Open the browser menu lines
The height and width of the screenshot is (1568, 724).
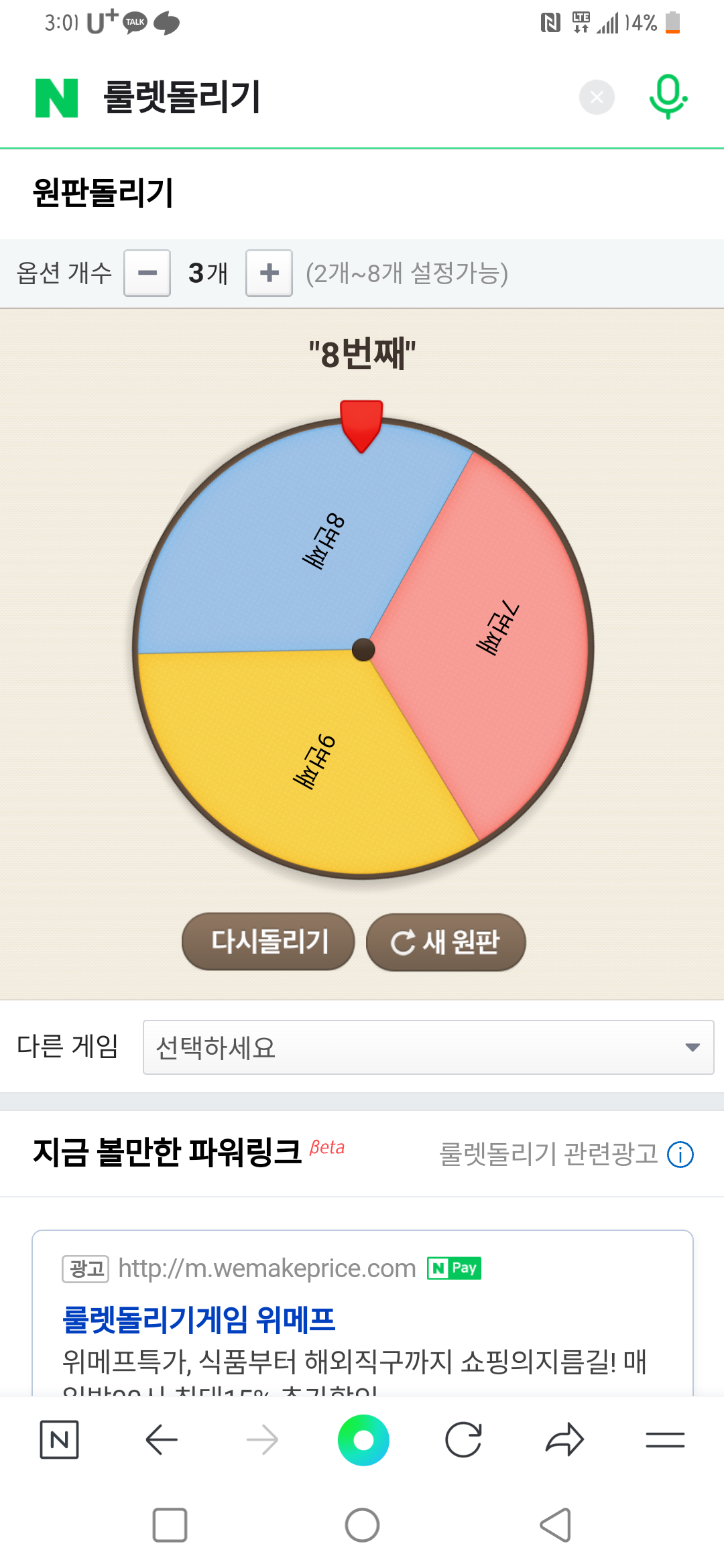(665, 1439)
